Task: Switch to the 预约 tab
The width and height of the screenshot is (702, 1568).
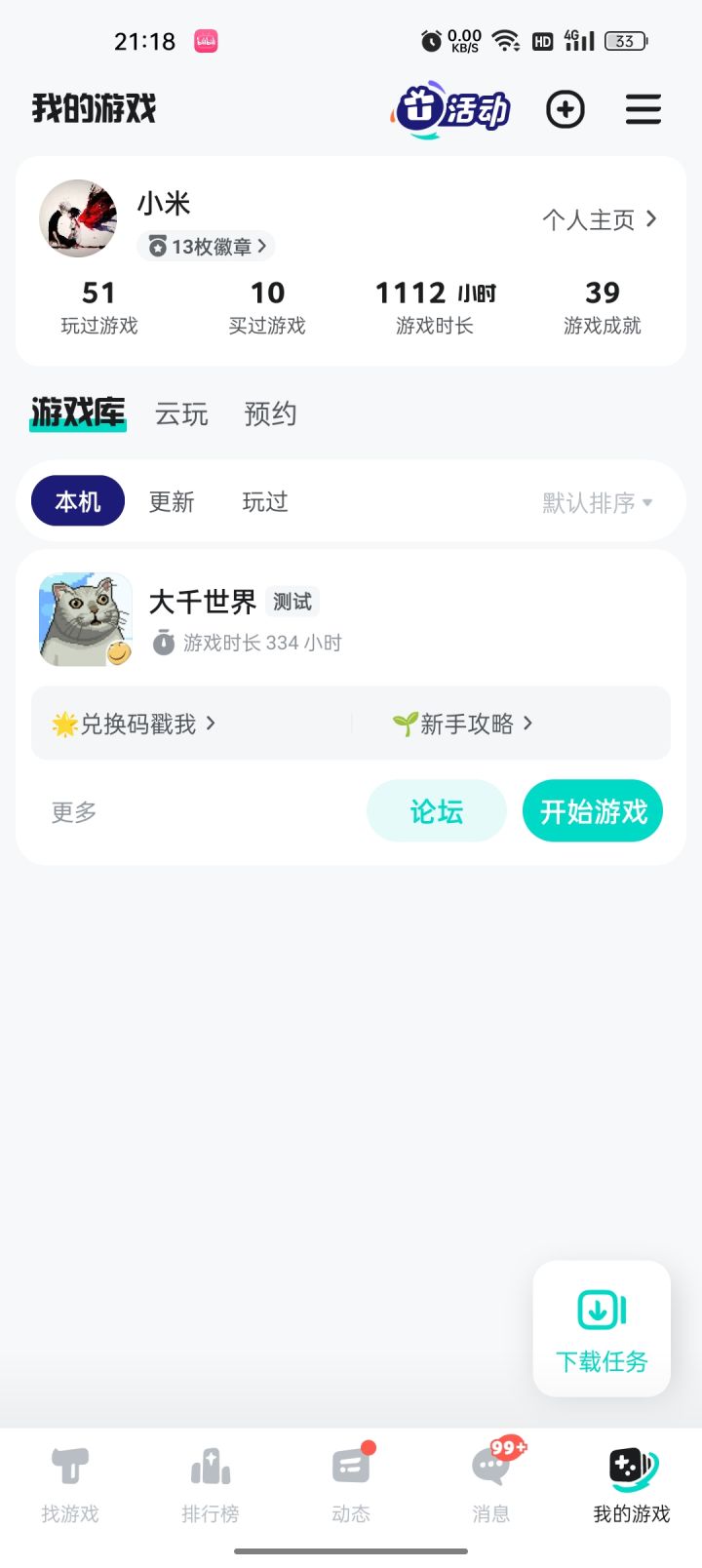Action: tap(270, 414)
